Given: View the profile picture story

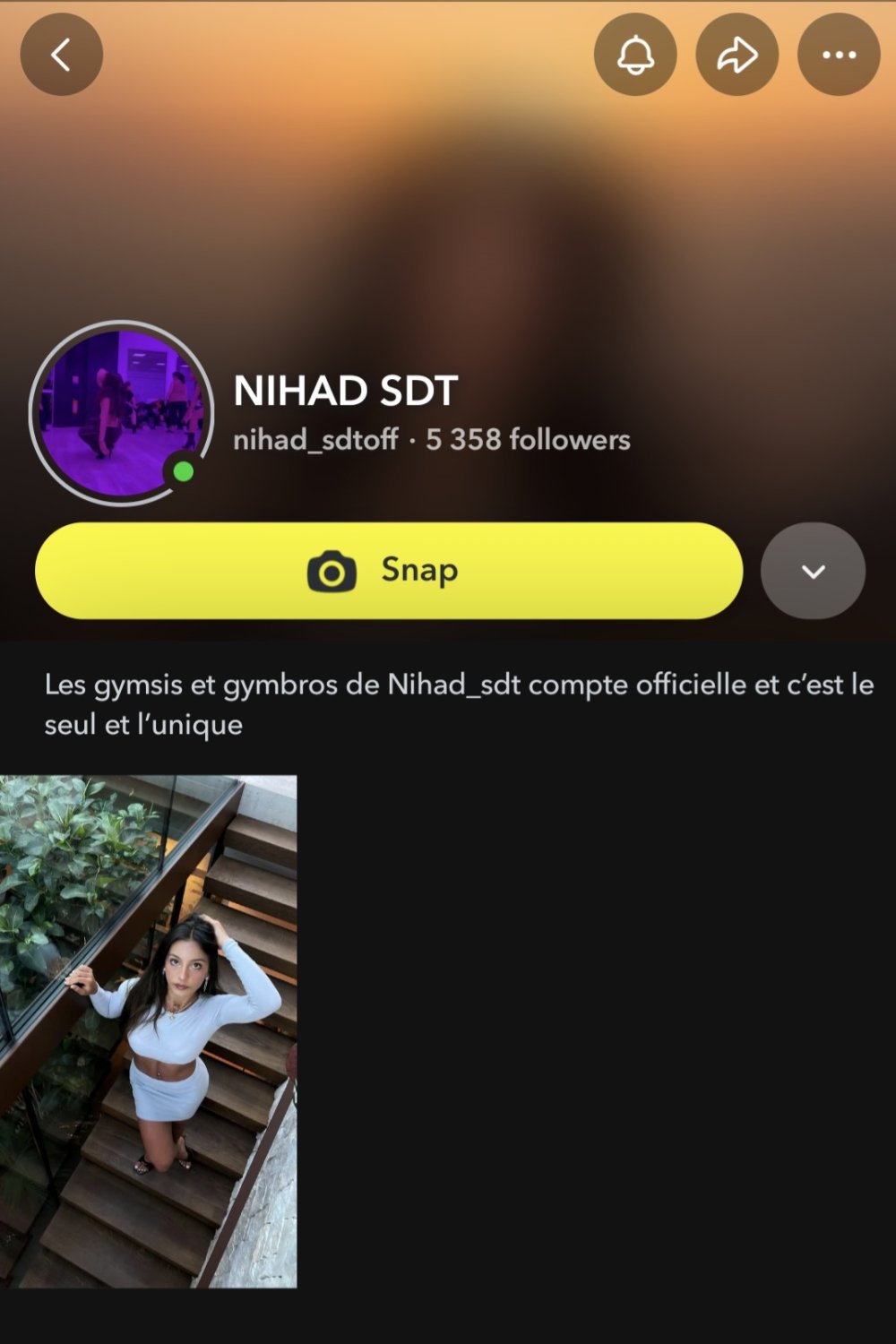Looking at the screenshot, I should (x=121, y=413).
